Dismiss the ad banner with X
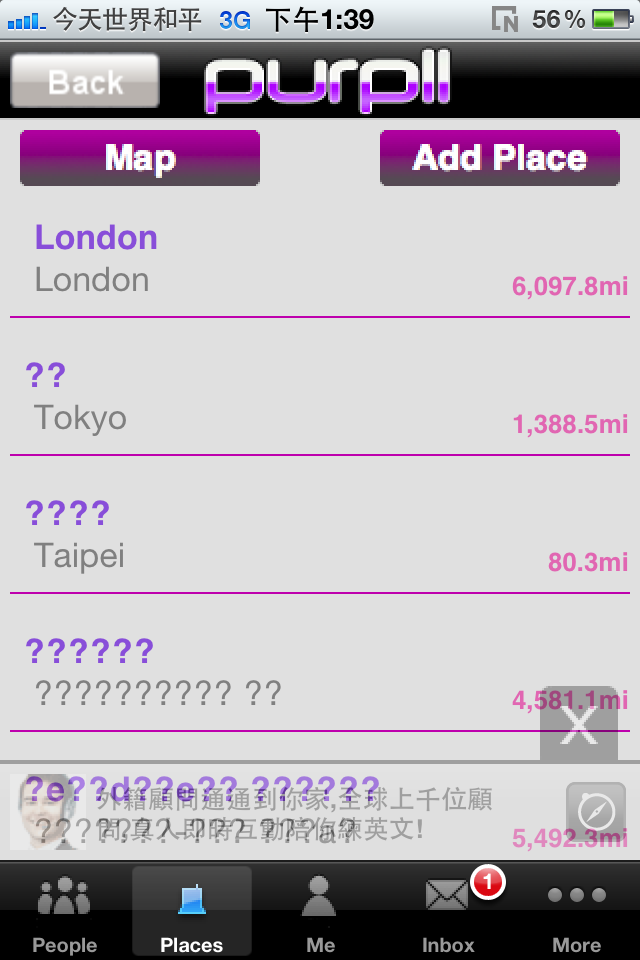This screenshot has height=960, width=640. [579, 726]
